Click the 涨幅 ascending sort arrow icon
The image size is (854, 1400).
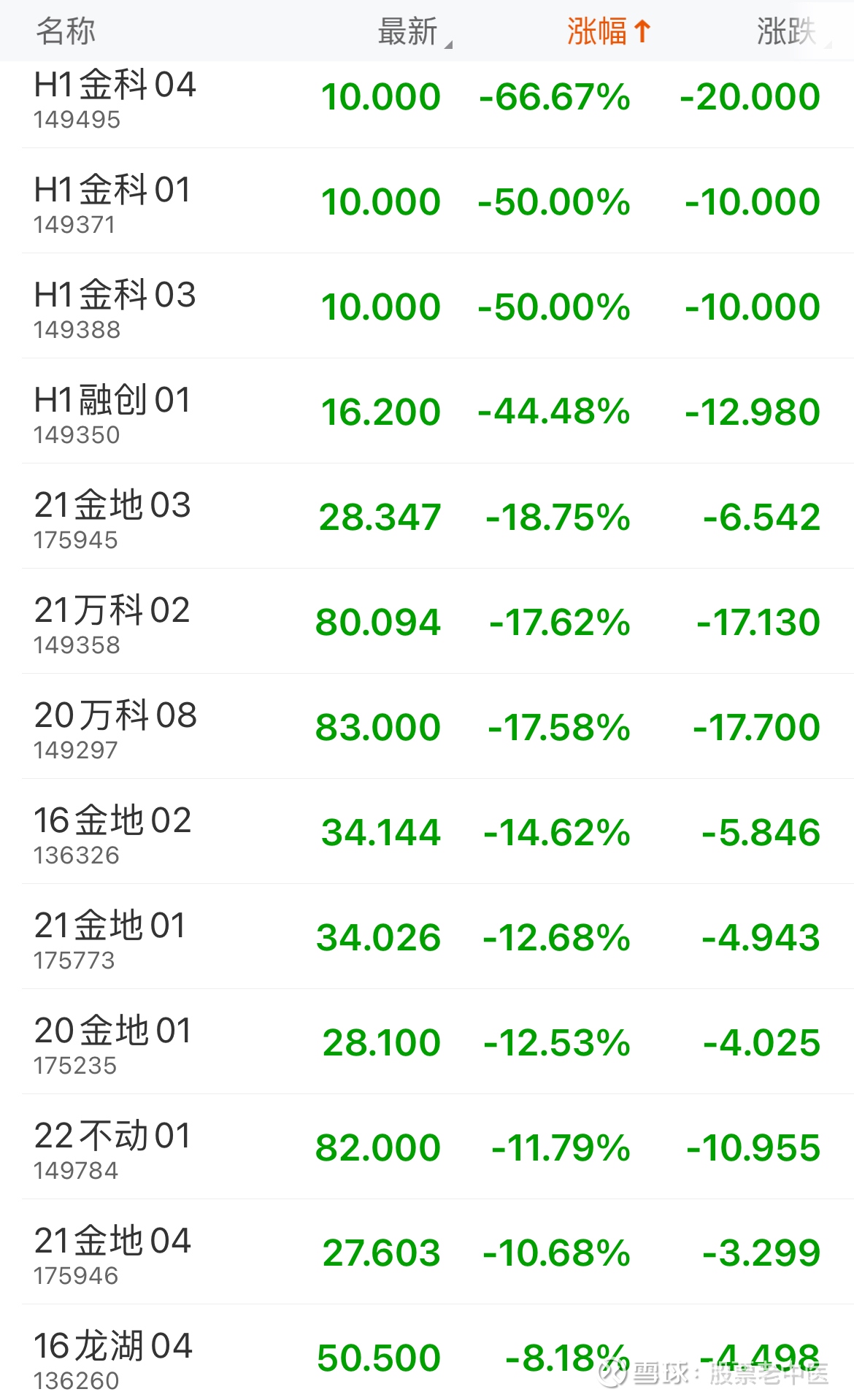(644, 31)
